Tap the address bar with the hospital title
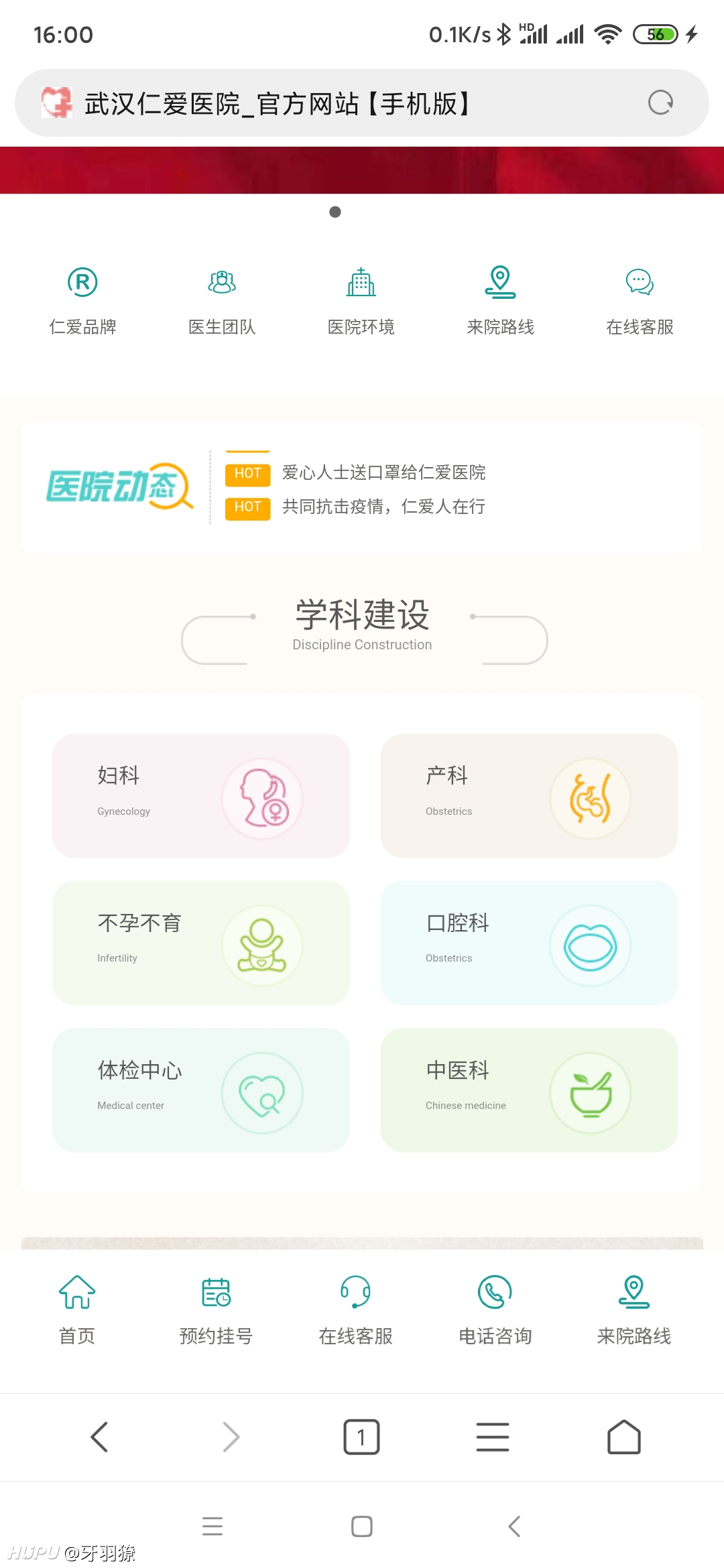 362,103
